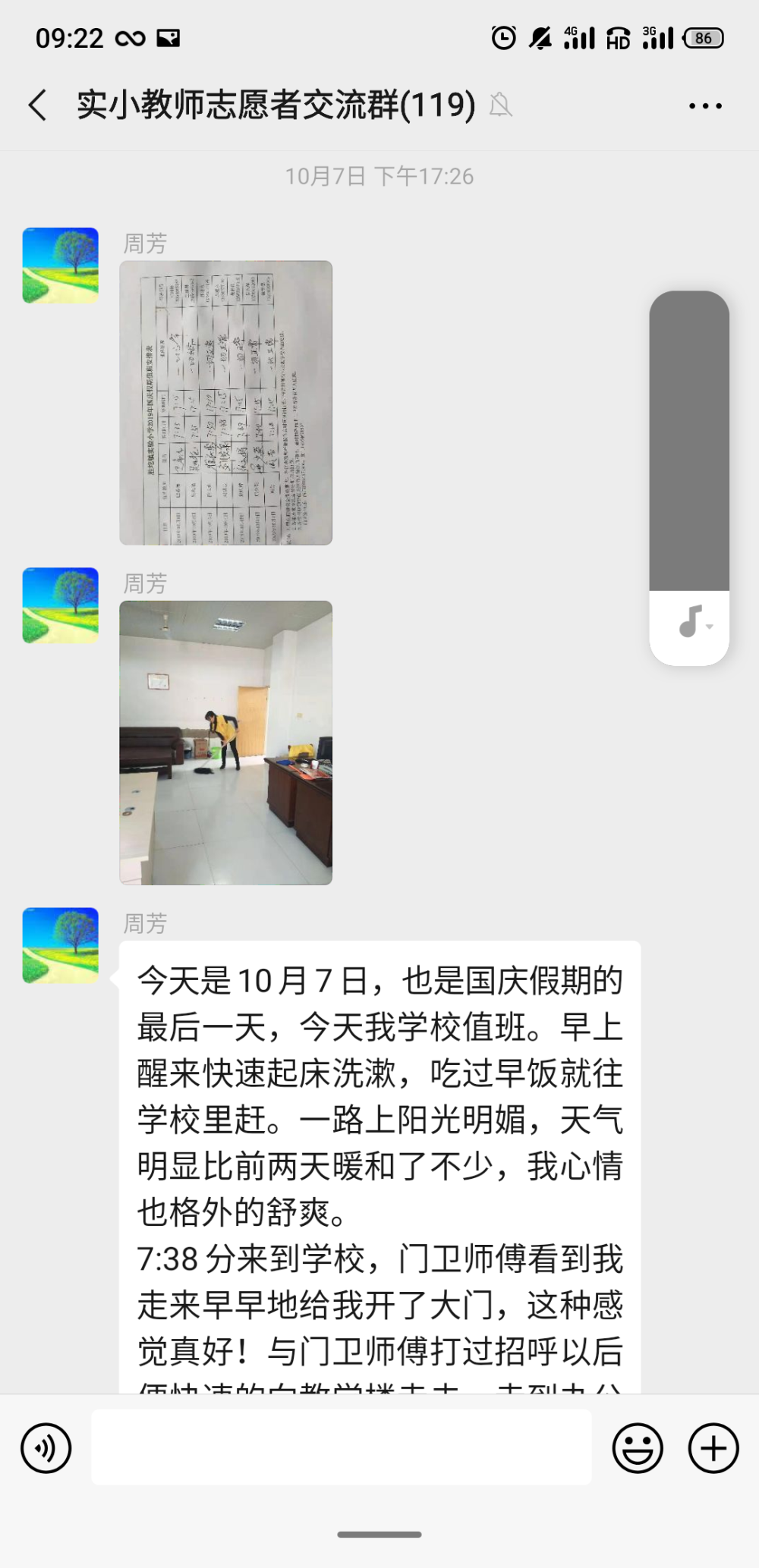Open the duty schedule table photo

(226, 403)
